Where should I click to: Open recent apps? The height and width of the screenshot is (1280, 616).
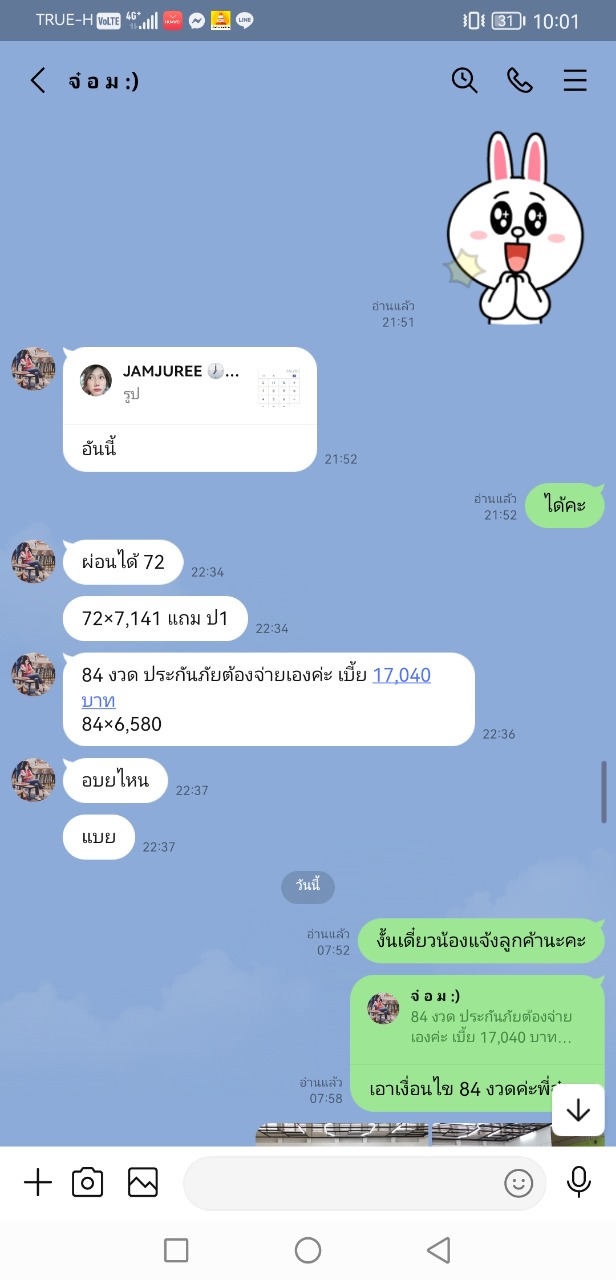[x=176, y=1250]
